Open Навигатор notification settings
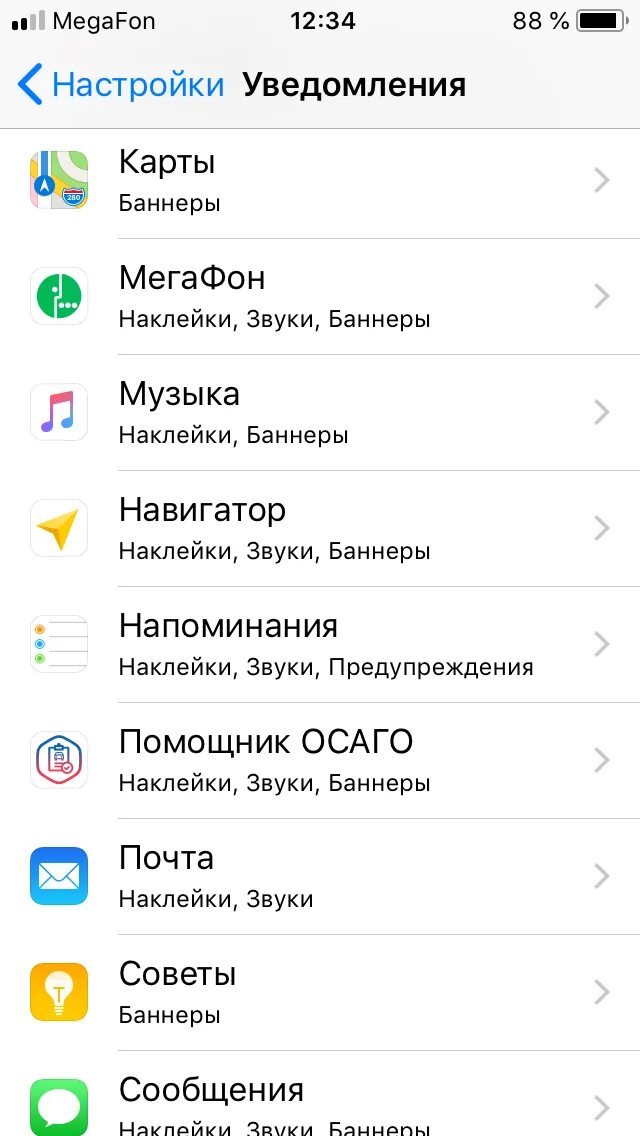Screen dimensions: 640x1136 point(320,529)
